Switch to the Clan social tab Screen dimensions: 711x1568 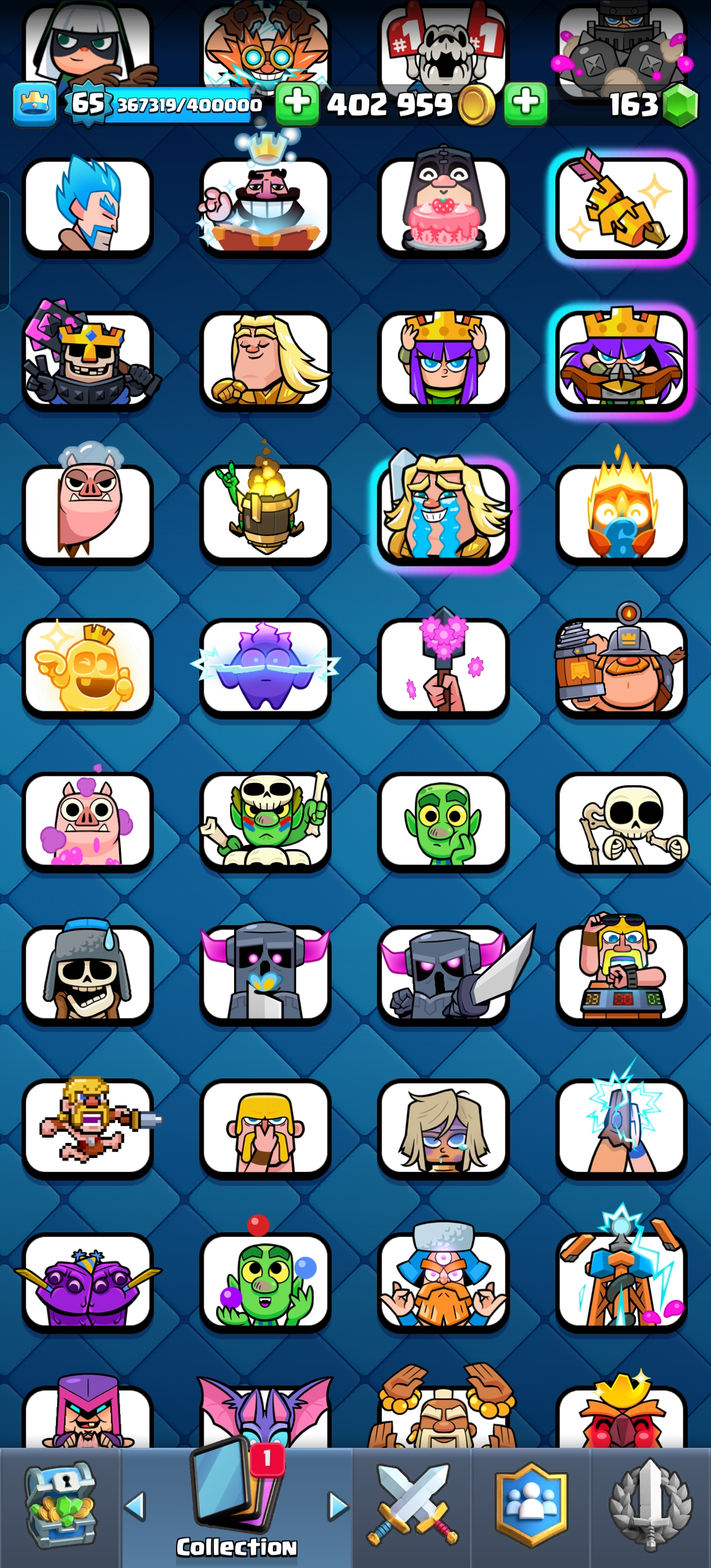pos(531,1505)
